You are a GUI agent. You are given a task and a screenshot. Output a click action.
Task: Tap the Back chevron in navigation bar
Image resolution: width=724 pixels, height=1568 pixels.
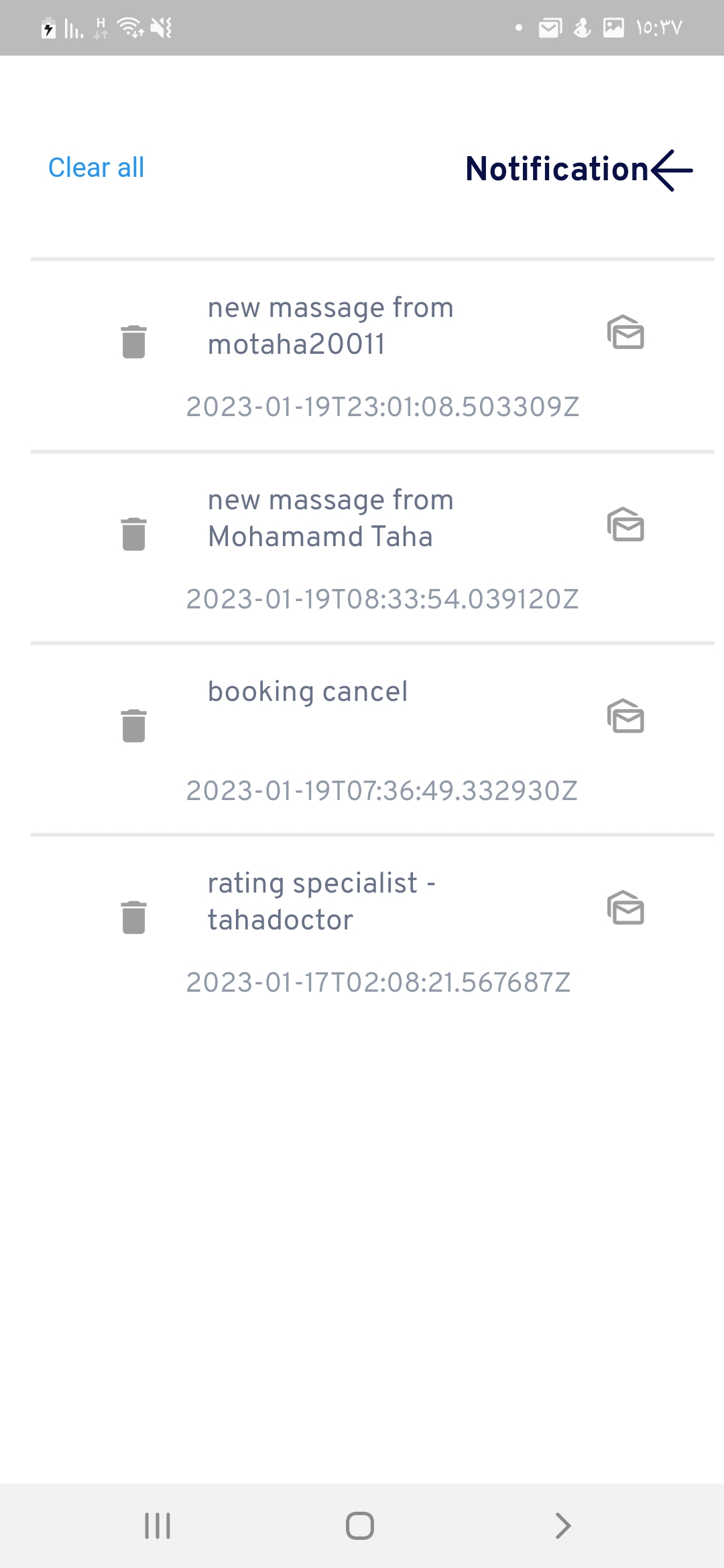click(564, 1526)
